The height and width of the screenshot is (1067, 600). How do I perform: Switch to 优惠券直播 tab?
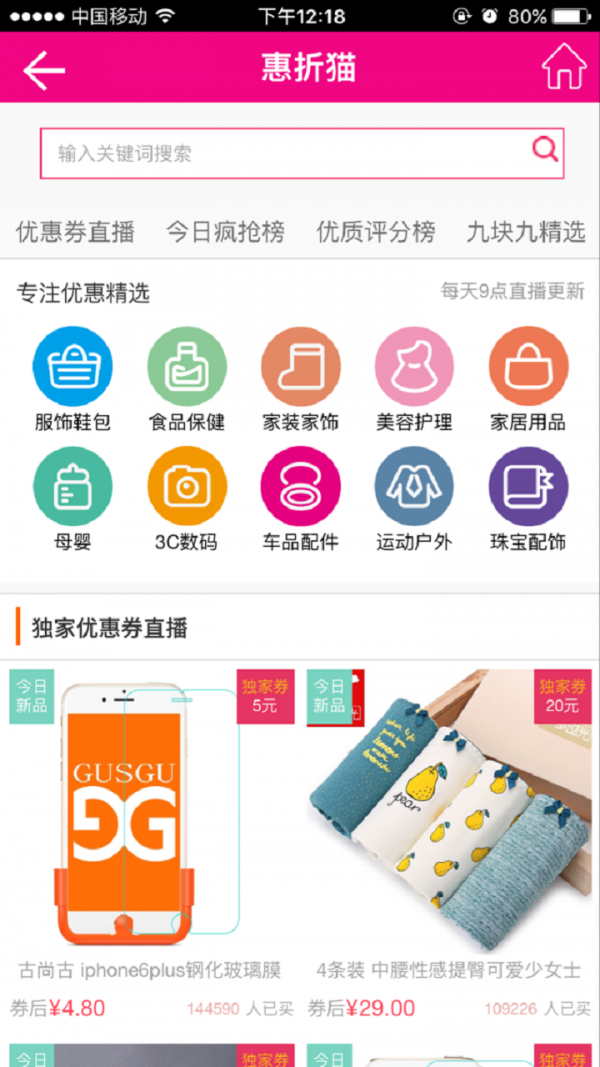75,232
